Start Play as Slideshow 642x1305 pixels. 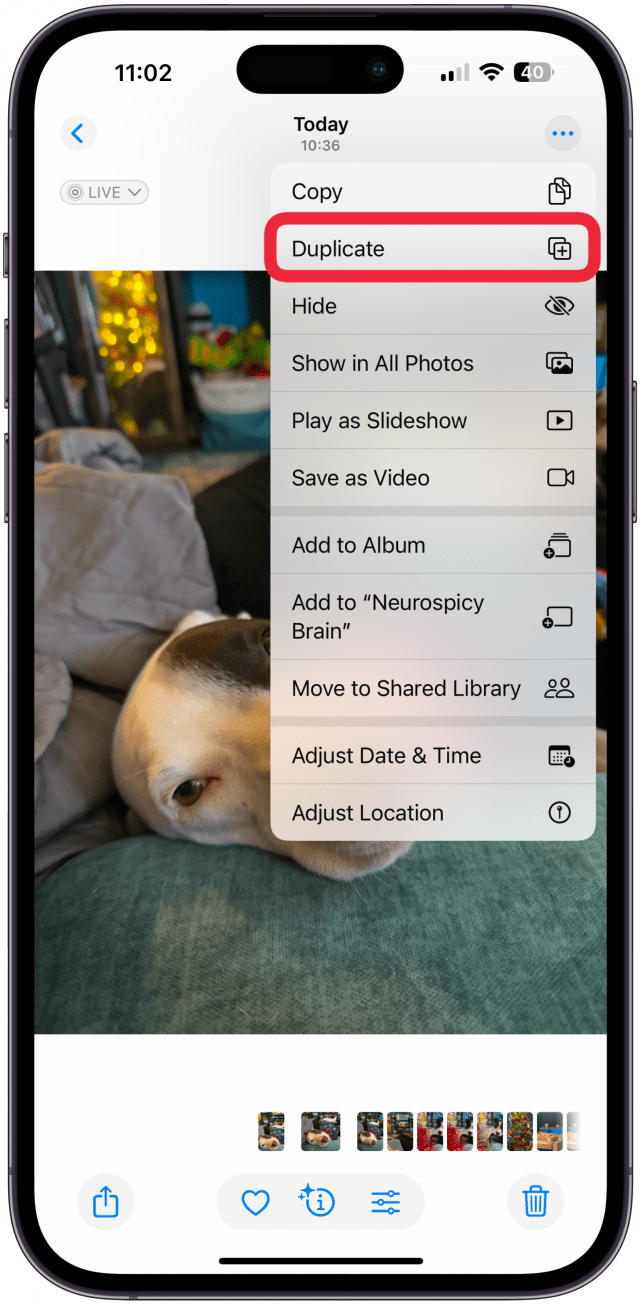(x=432, y=421)
